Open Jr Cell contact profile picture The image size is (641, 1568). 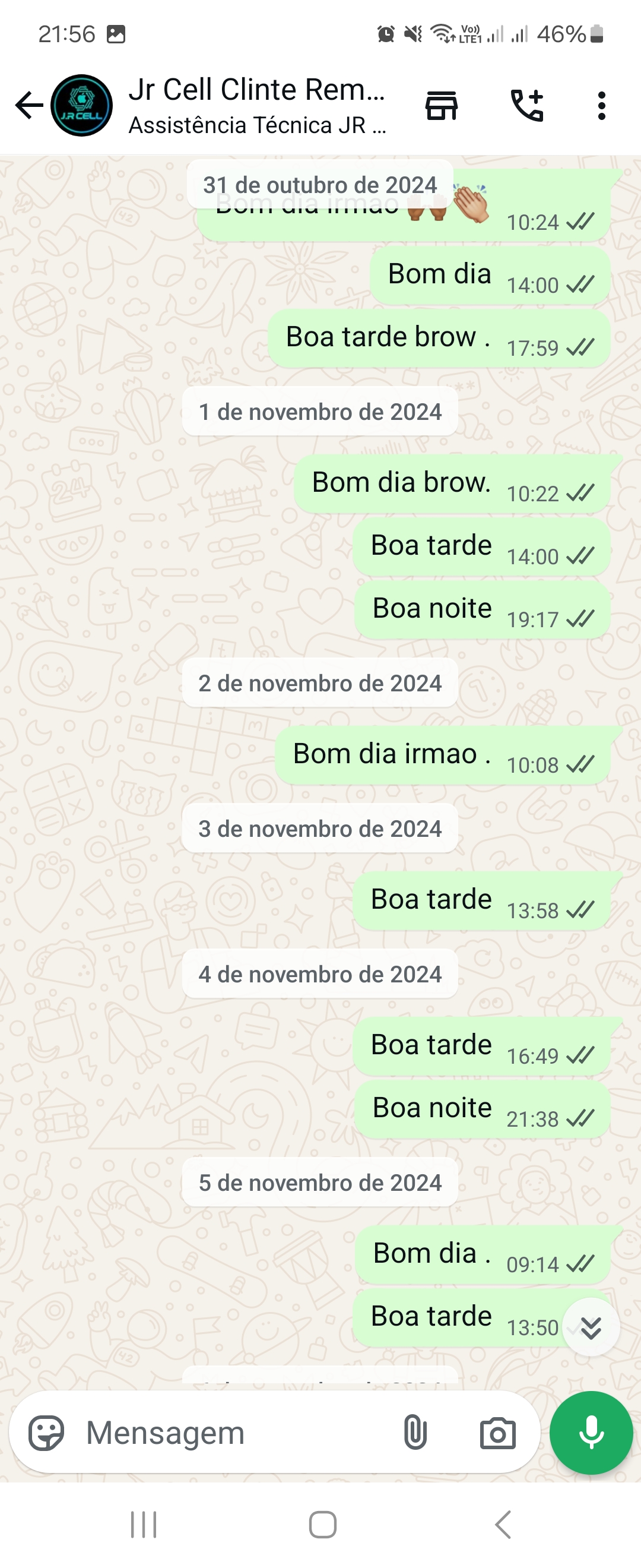coord(81,105)
